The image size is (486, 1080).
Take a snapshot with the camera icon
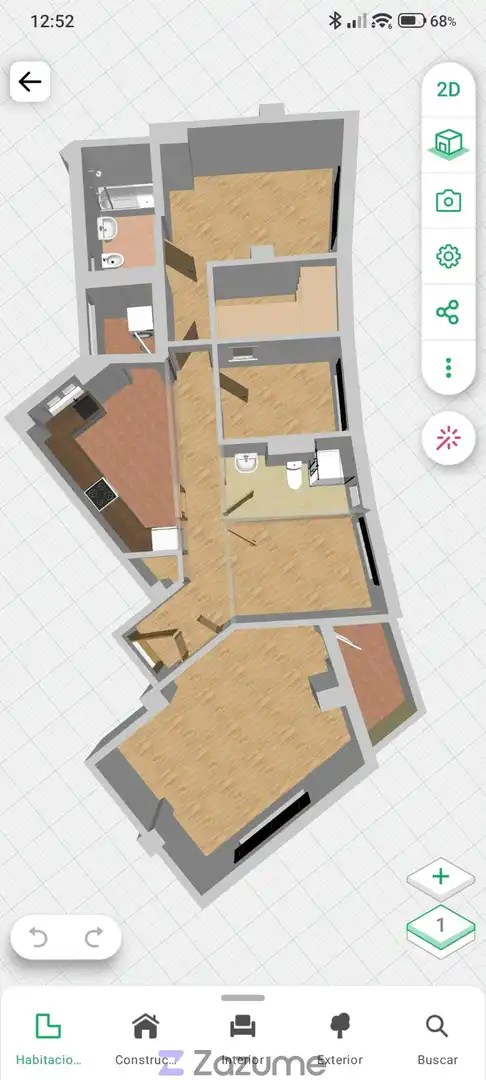pyautogui.click(x=448, y=201)
